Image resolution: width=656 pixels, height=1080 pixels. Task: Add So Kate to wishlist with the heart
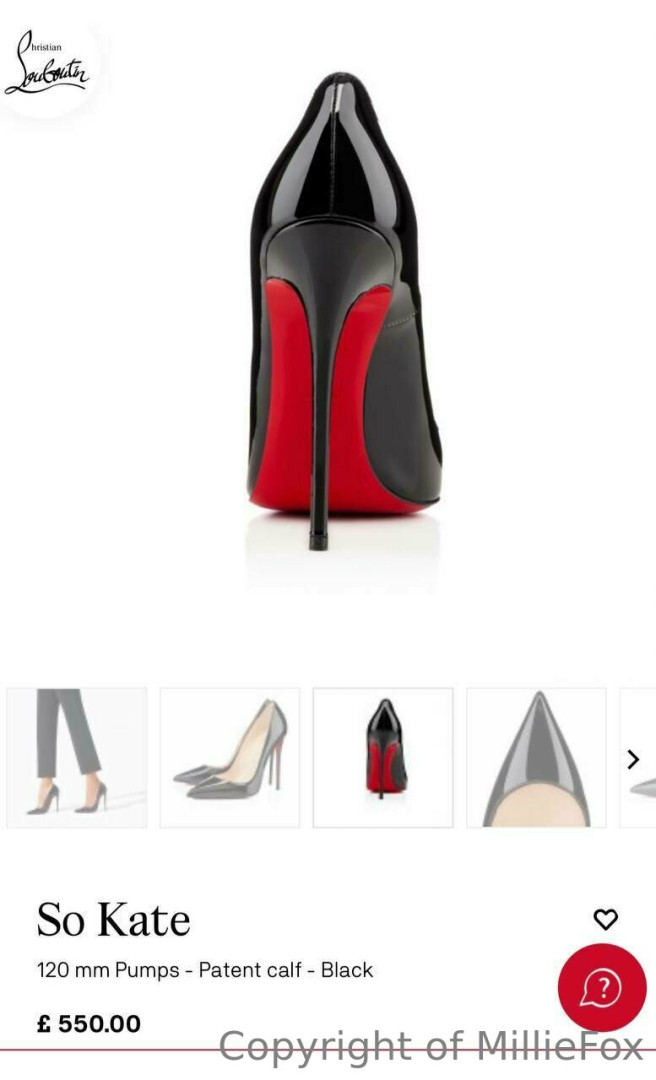coord(606,919)
